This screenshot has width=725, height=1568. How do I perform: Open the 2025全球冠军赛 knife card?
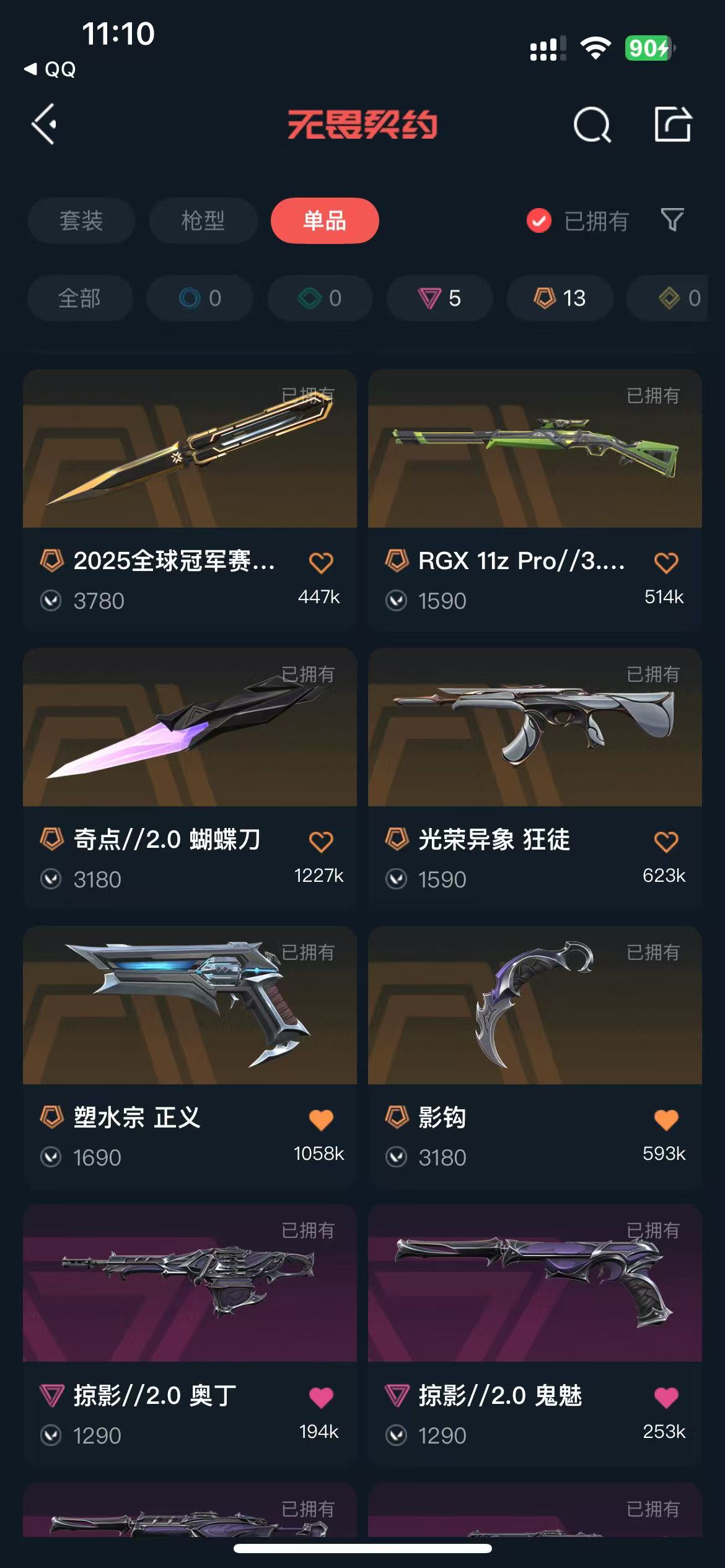(x=190, y=500)
